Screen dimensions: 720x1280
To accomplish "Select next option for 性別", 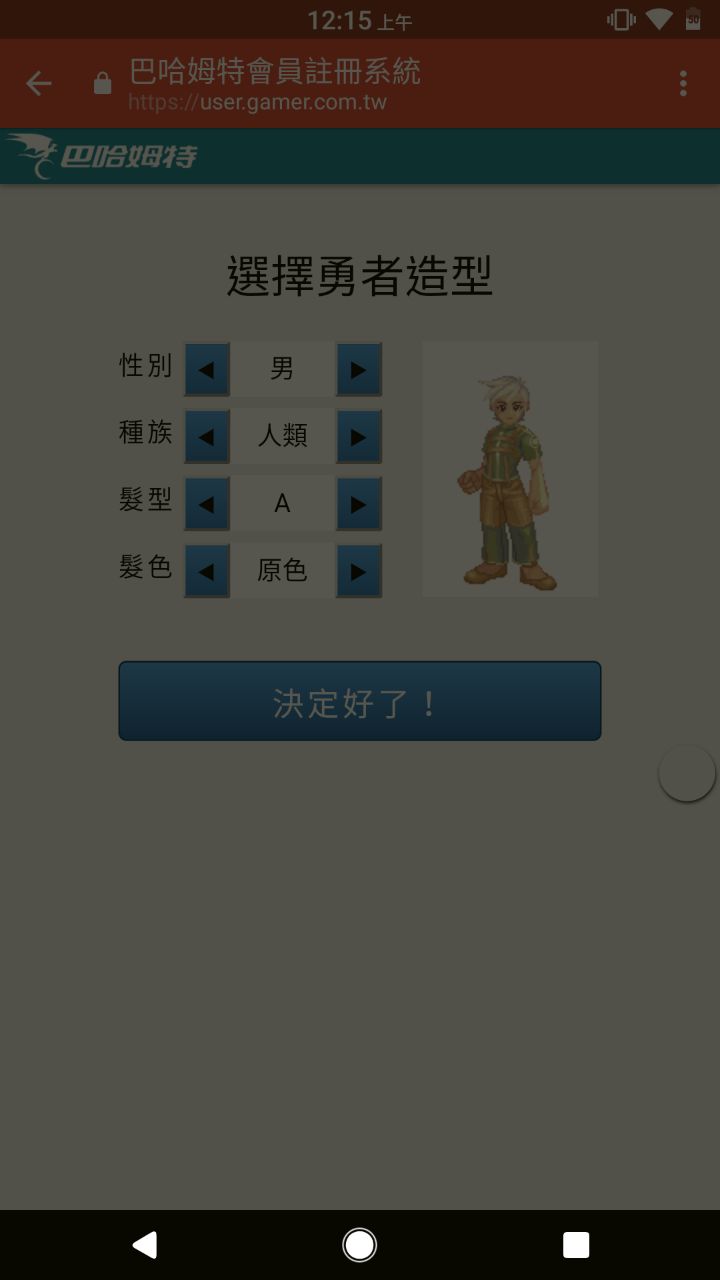I will (x=358, y=370).
